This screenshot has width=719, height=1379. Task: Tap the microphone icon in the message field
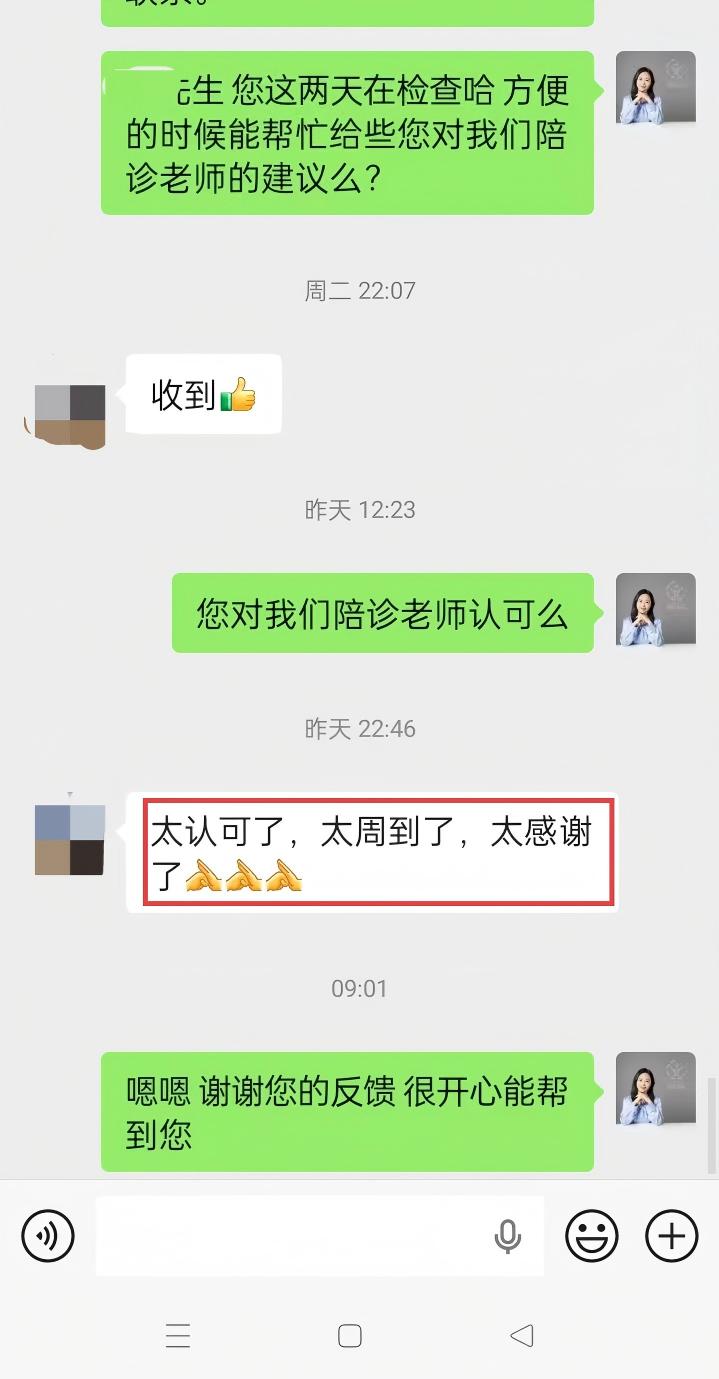(508, 1237)
